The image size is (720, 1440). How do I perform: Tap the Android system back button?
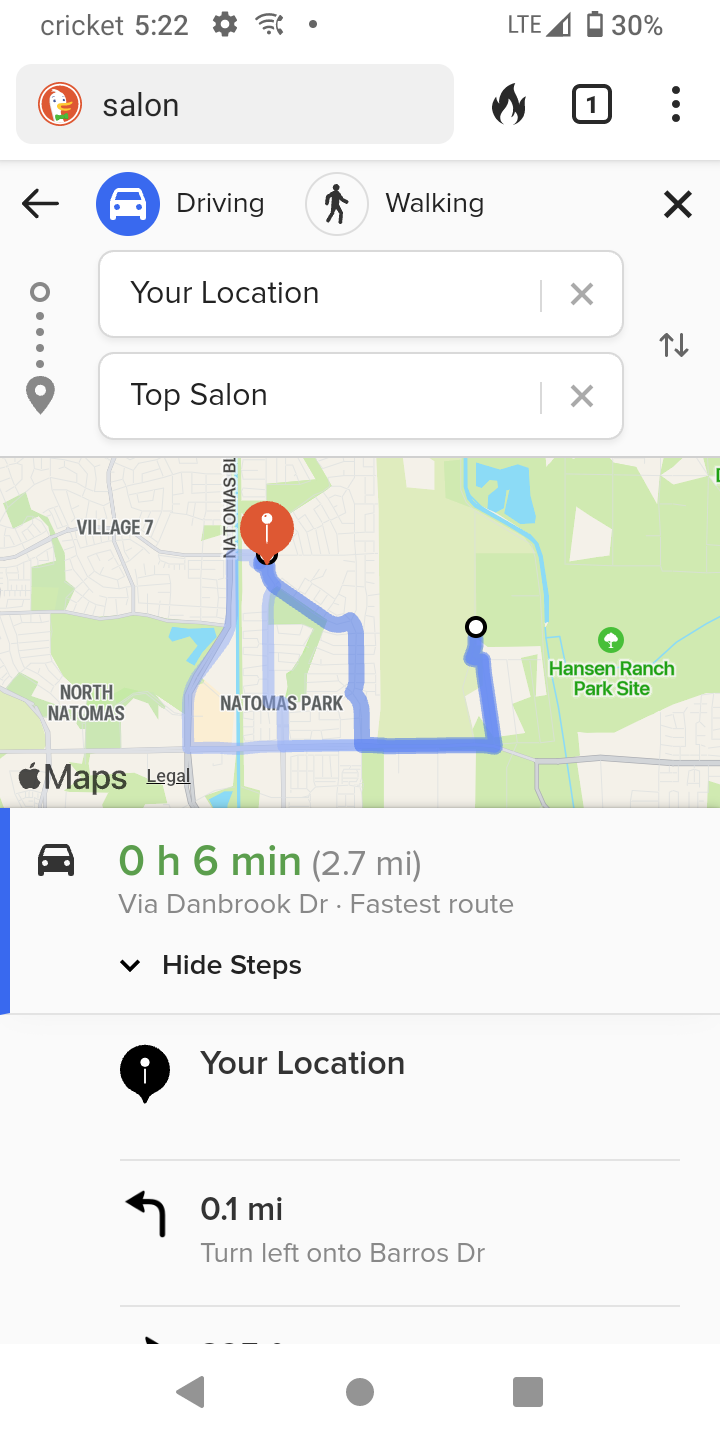click(x=191, y=1391)
